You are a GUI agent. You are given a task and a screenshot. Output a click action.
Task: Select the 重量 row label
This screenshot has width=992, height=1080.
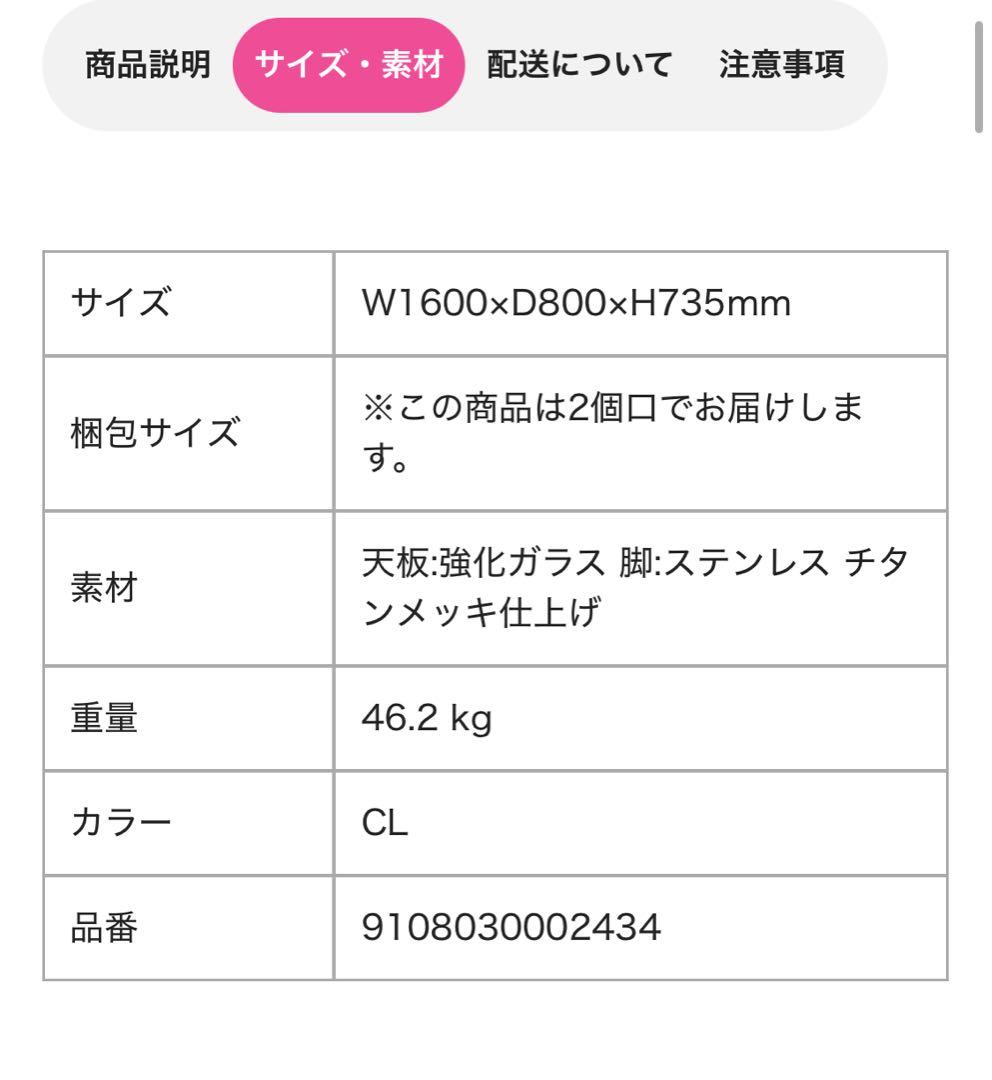(98, 716)
